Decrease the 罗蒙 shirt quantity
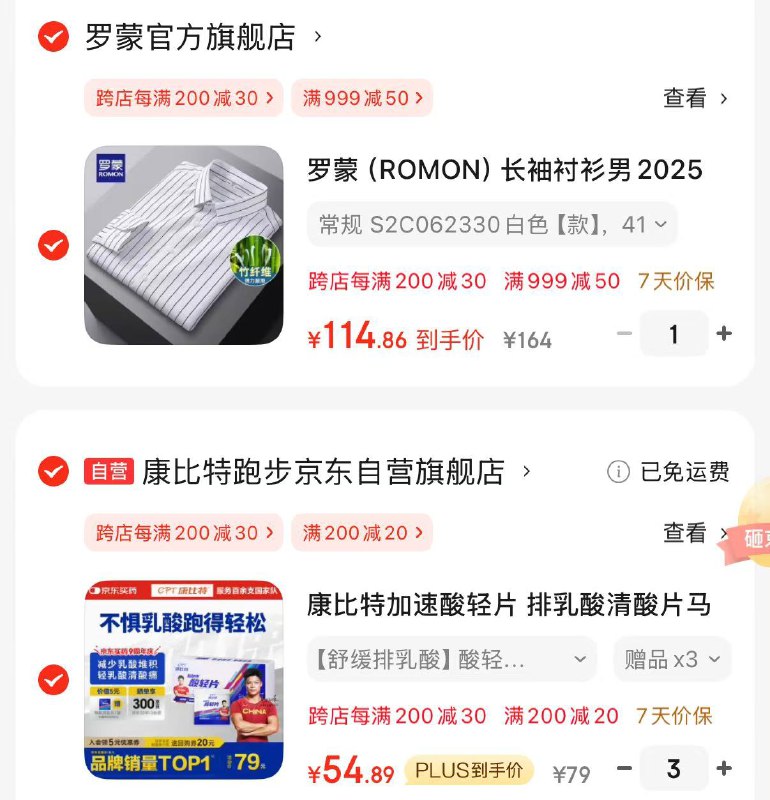The width and height of the screenshot is (770, 800). coord(624,334)
